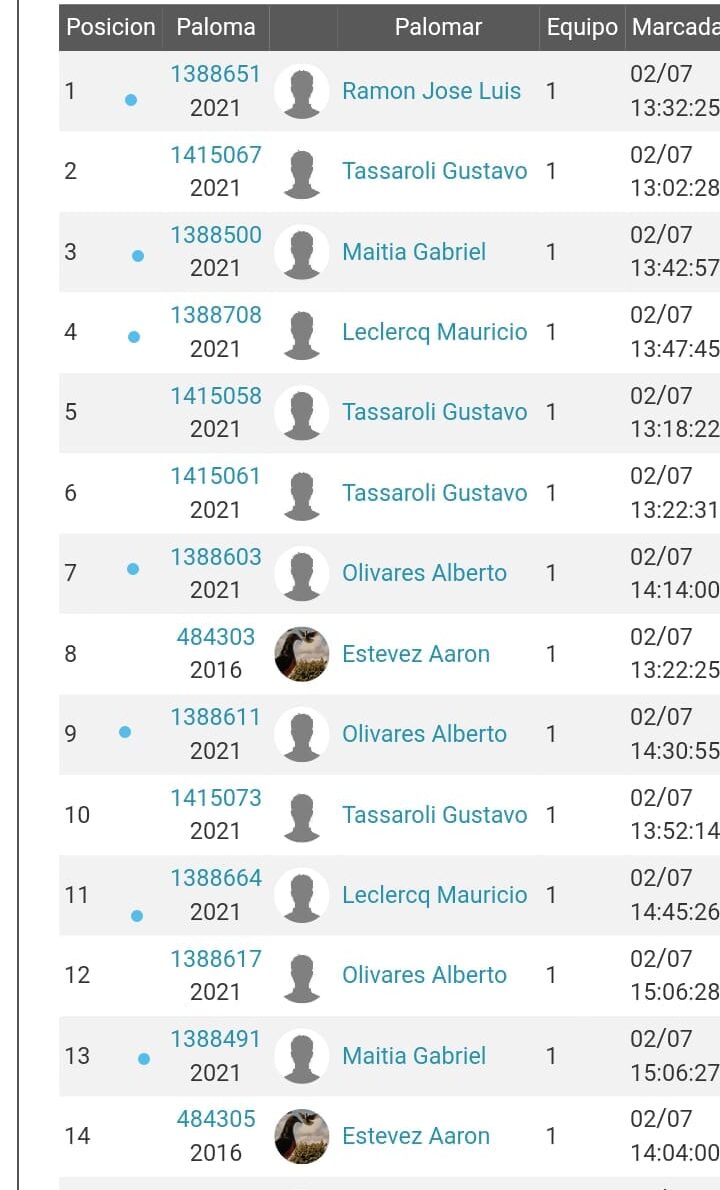720x1190 pixels.
Task: Open Olivares Alberto loft in position 12
Action: (424, 975)
